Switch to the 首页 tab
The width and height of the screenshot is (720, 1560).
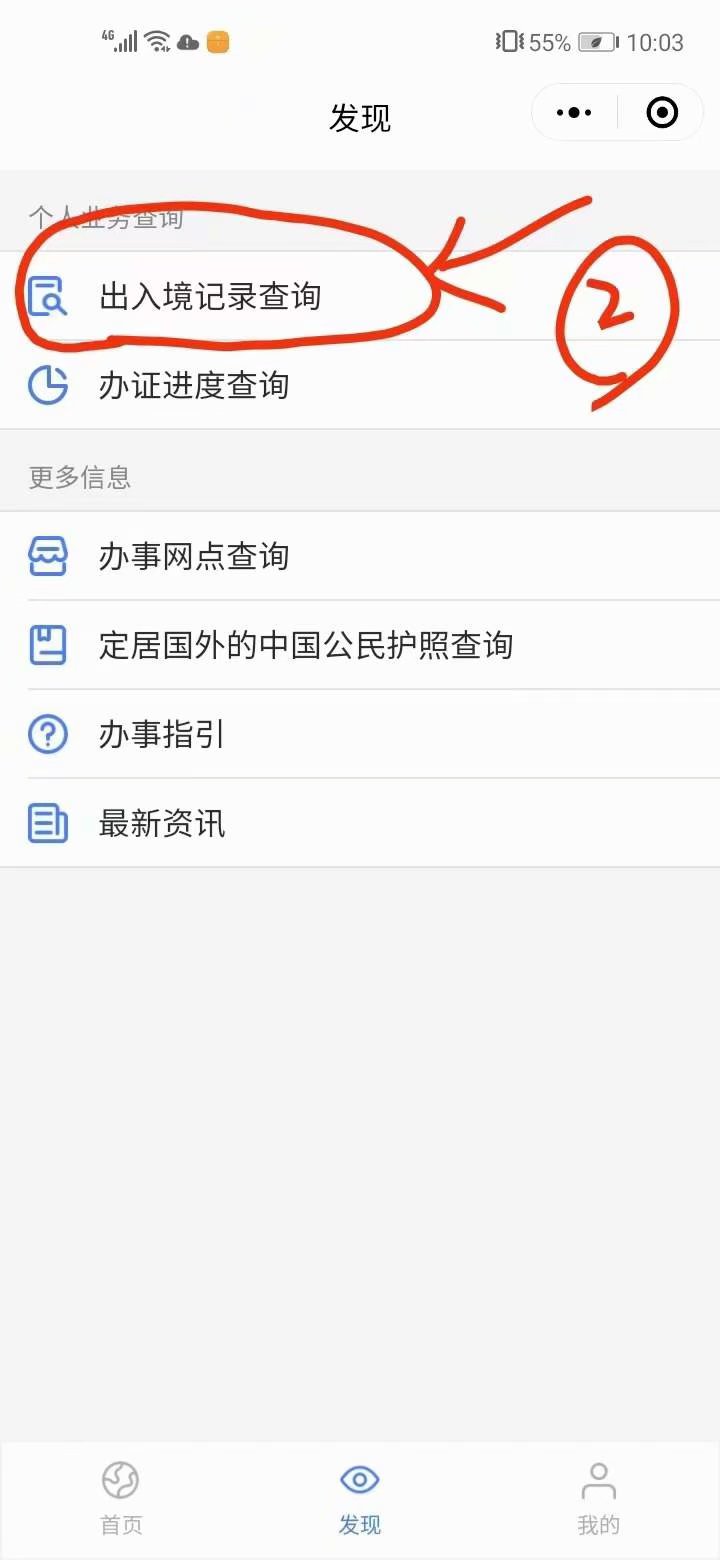tap(121, 1498)
